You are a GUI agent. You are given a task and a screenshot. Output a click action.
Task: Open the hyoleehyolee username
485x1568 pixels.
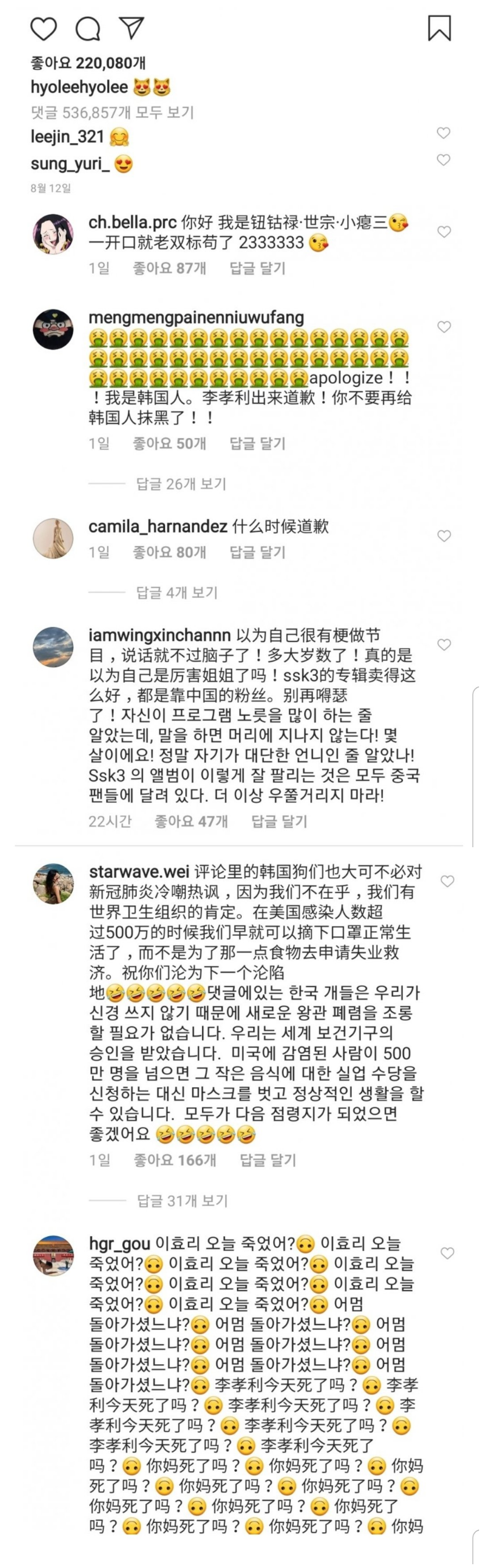(79, 87)
